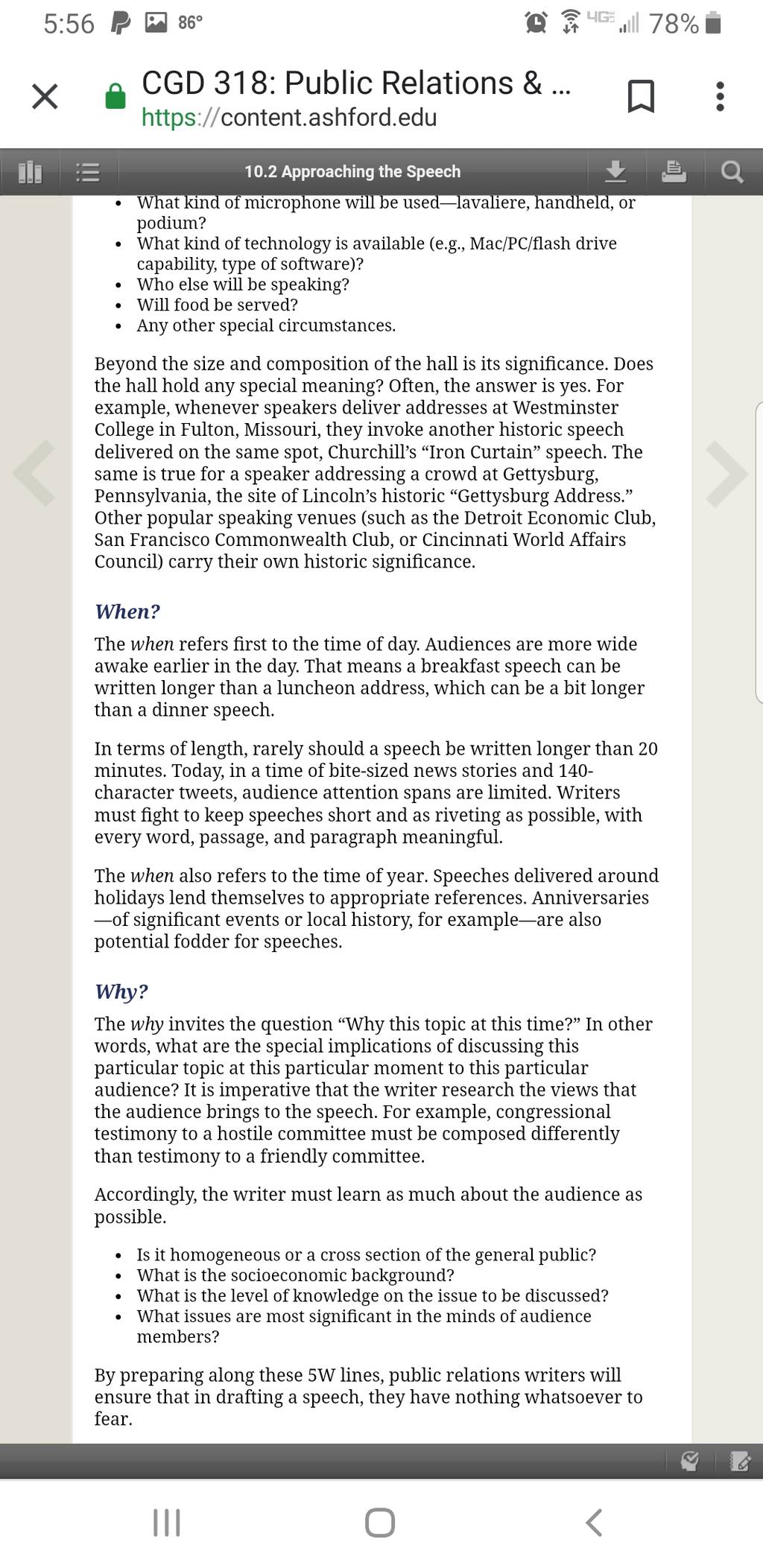Print the current section
Screen dimensions: 763x1568
click(x=674, y=172)
